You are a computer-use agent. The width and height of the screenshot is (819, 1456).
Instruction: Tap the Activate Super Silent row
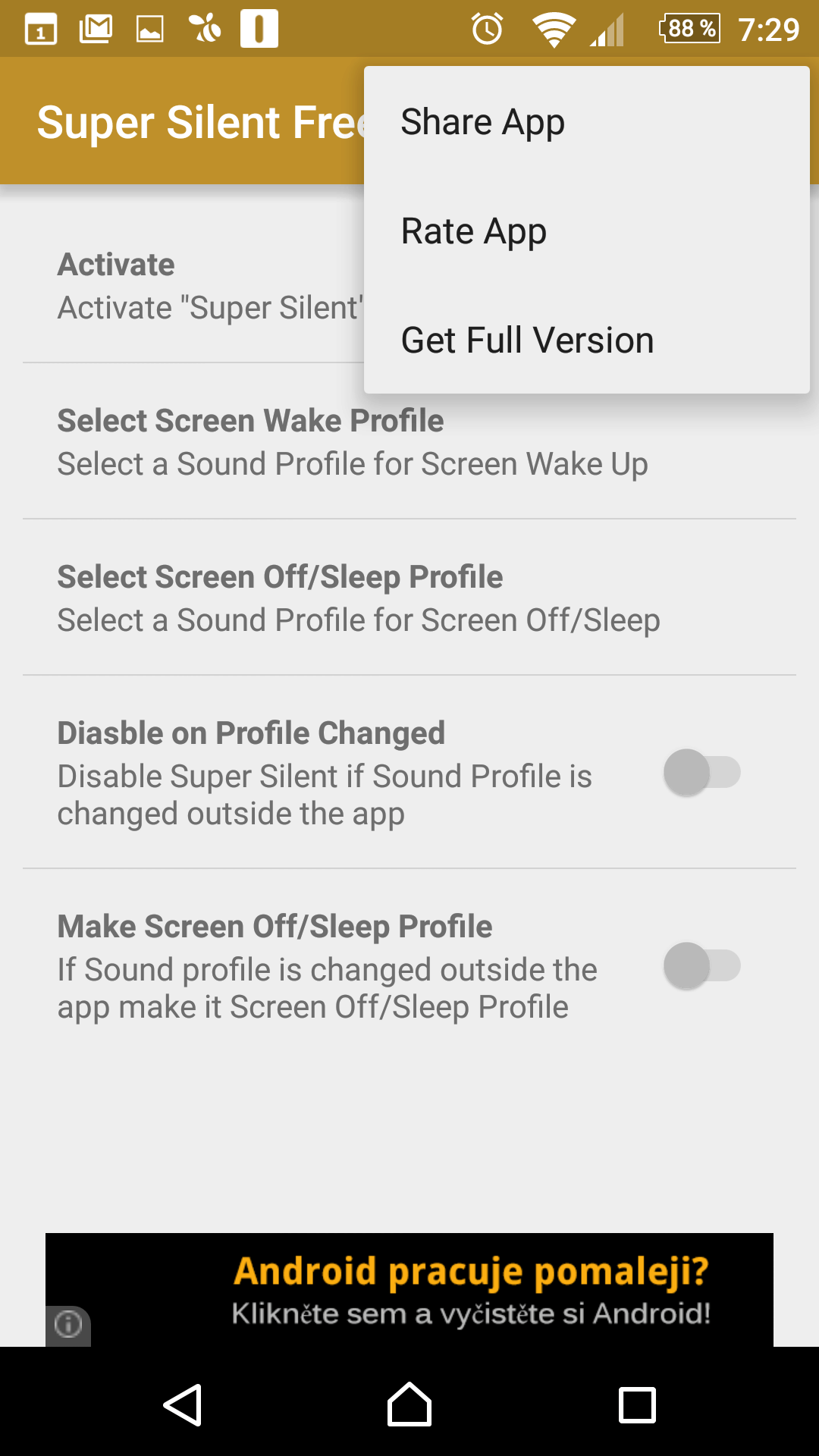(x=193, y=286)
